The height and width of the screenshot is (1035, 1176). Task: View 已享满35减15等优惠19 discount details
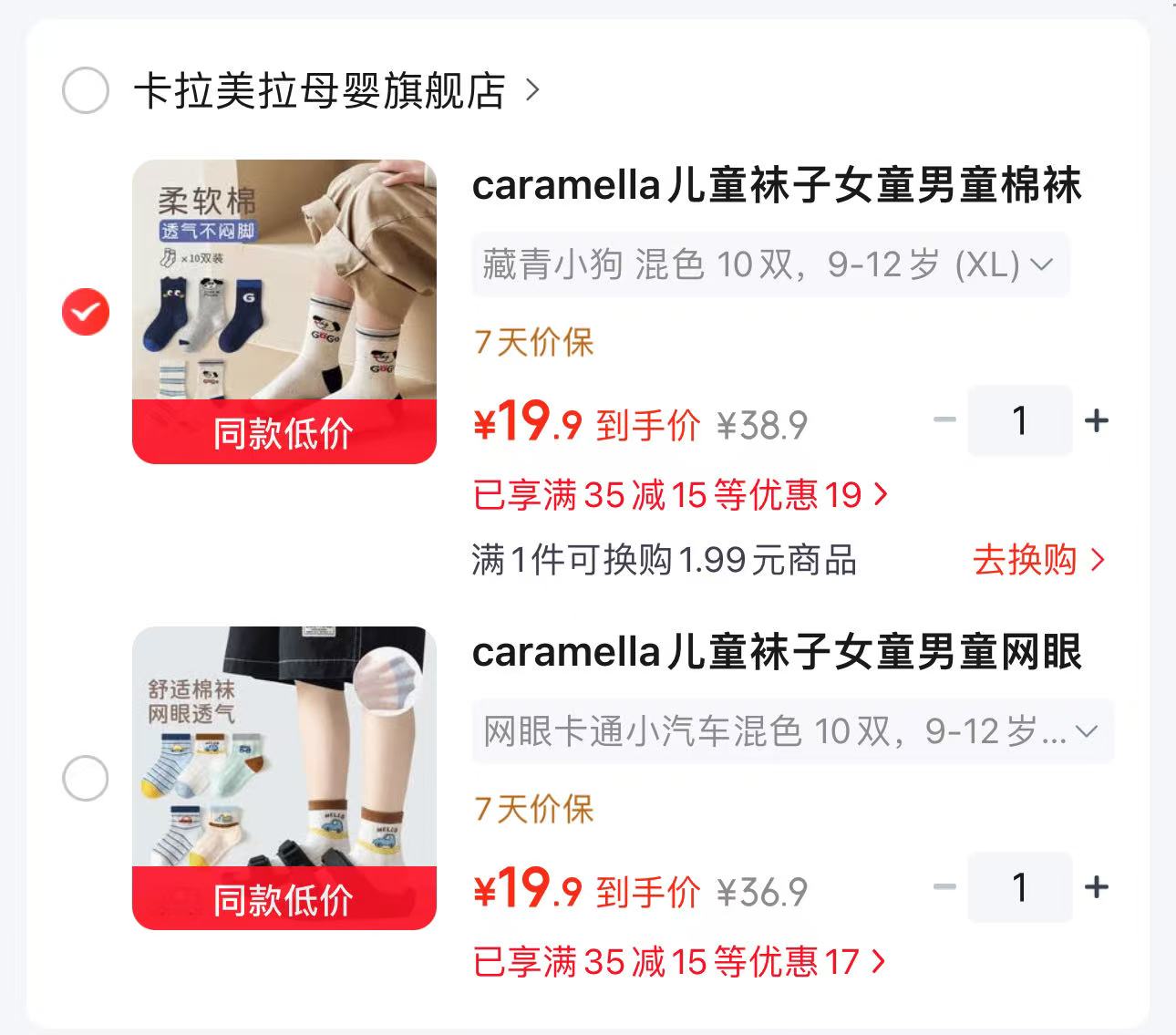[x=680, y=495]
